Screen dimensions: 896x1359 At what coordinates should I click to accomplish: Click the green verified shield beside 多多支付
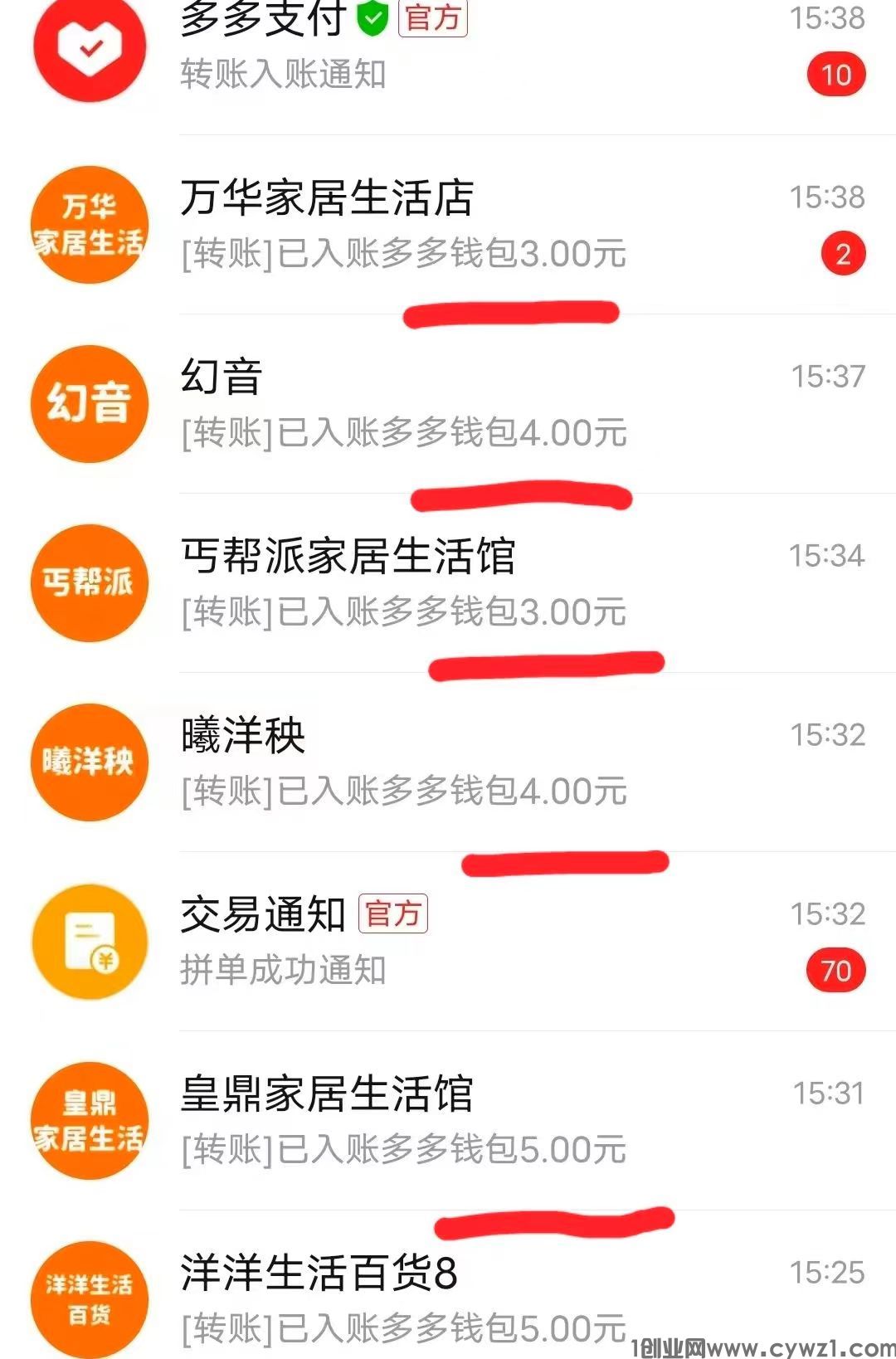point(372,17)
